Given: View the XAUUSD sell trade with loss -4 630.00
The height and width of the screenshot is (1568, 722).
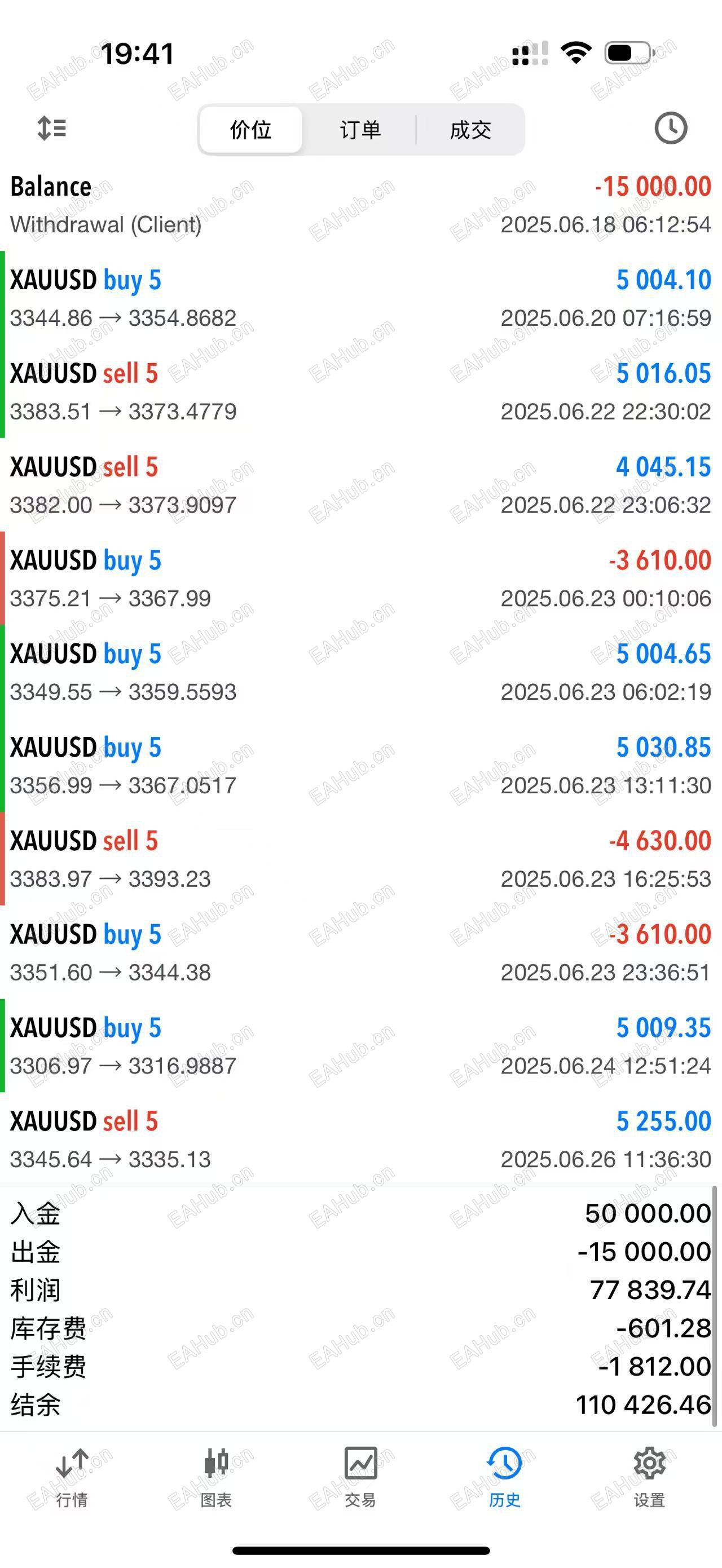Looking at the screenshot, I should [x=360, y=859].
